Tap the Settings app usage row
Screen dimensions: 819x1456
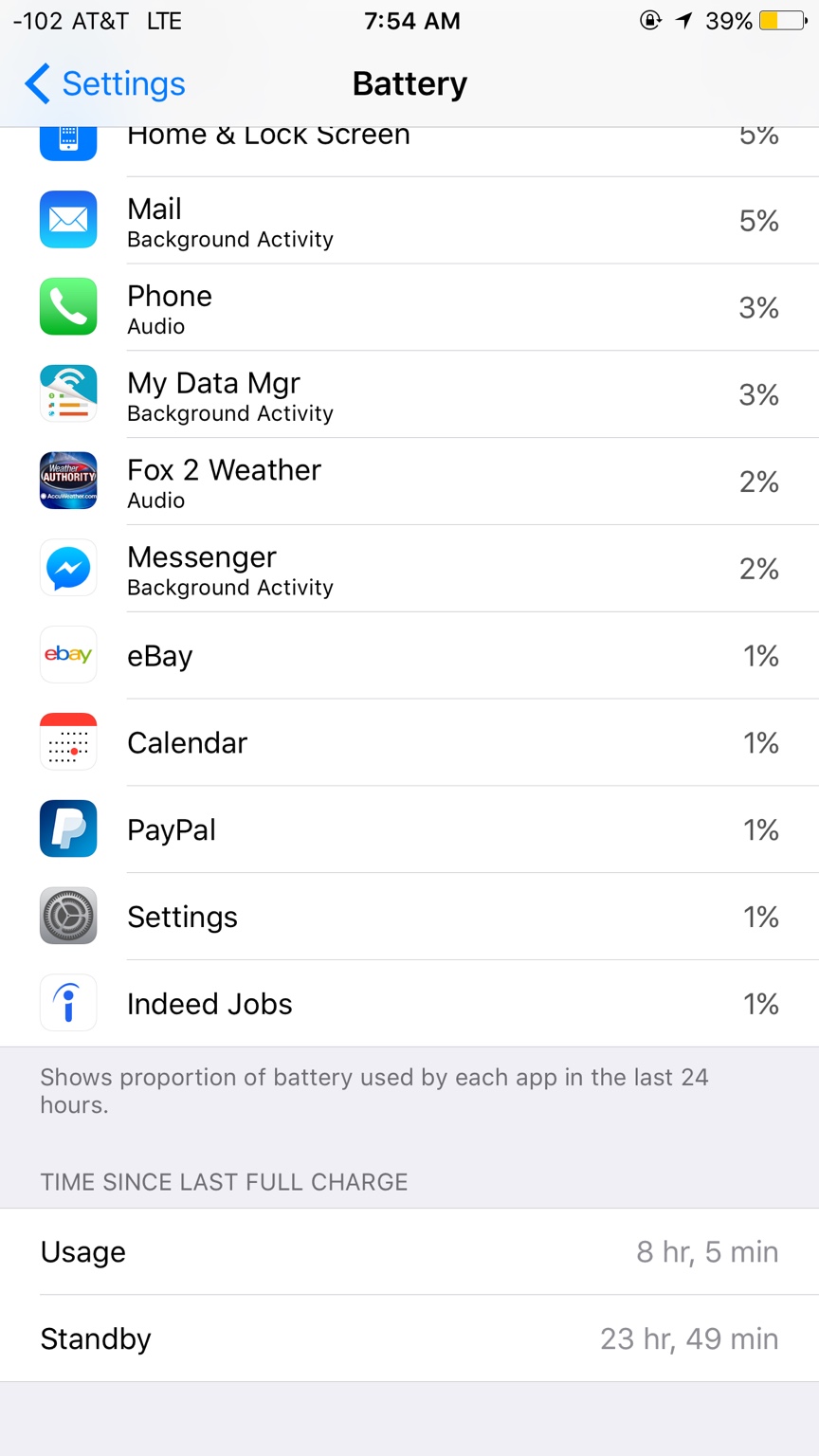409,917
